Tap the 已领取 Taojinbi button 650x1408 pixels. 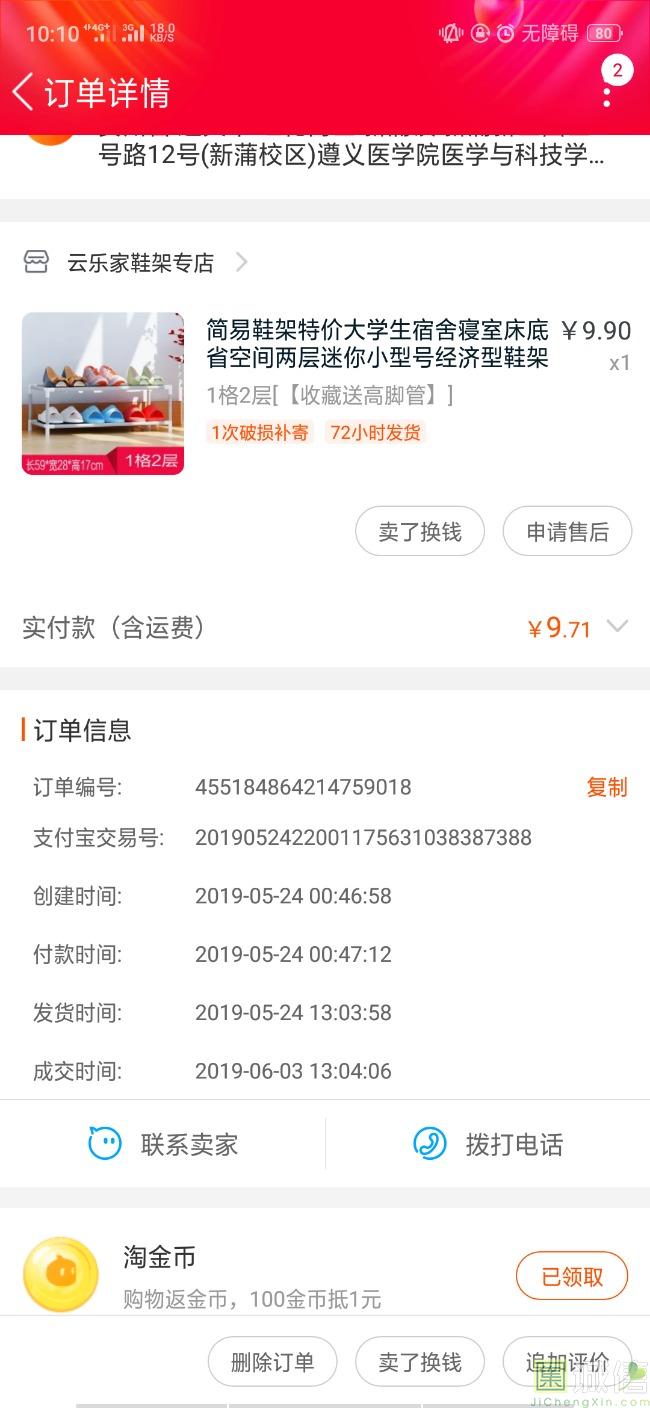572,1277
